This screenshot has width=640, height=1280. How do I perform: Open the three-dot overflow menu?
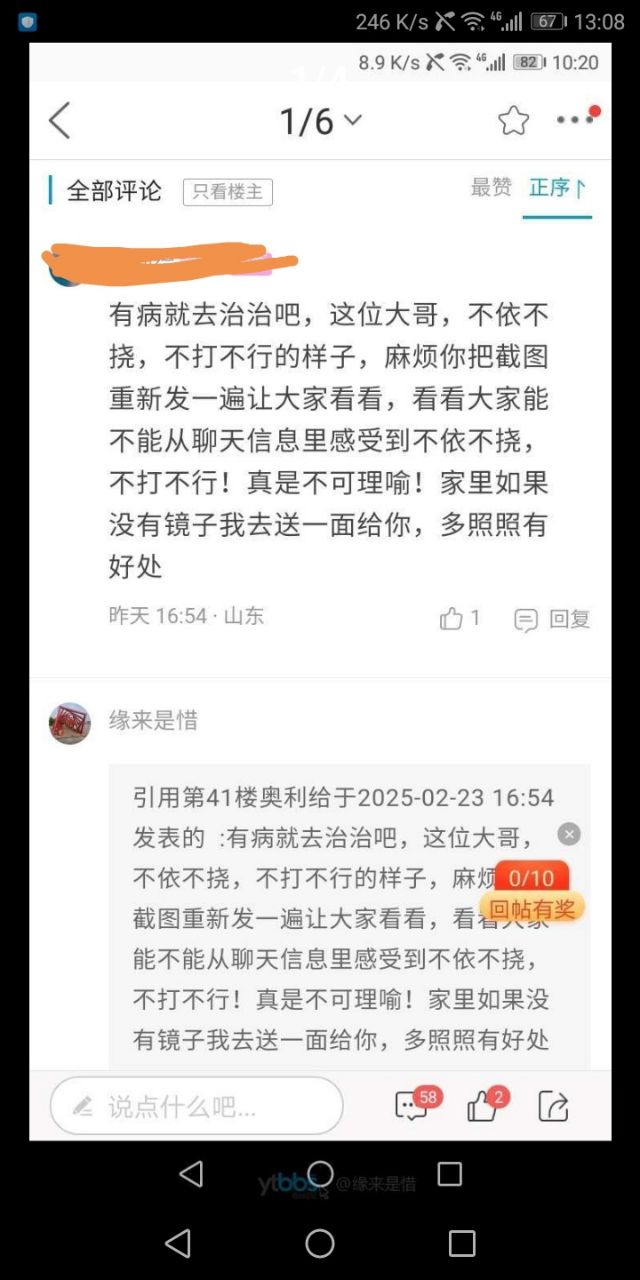[x=575, y=120]
